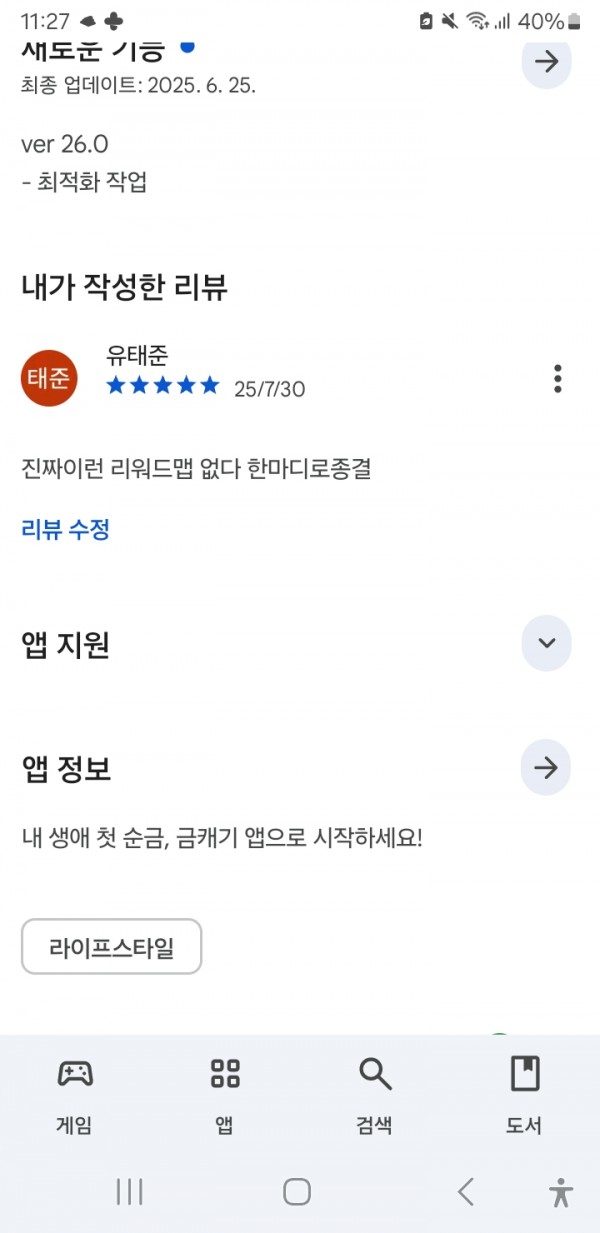Select the 라이프스타일 category chip
The image size is (600, 1233).
pos(112,946)
